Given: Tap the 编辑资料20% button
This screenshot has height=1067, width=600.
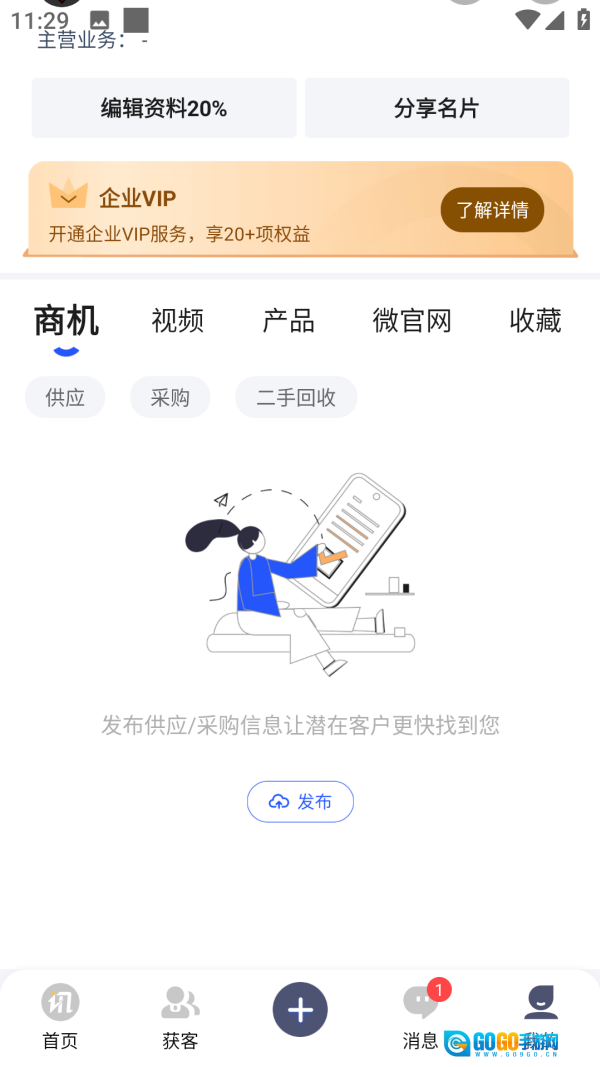Looking at the screenshot, I should [x=164, y=108].
